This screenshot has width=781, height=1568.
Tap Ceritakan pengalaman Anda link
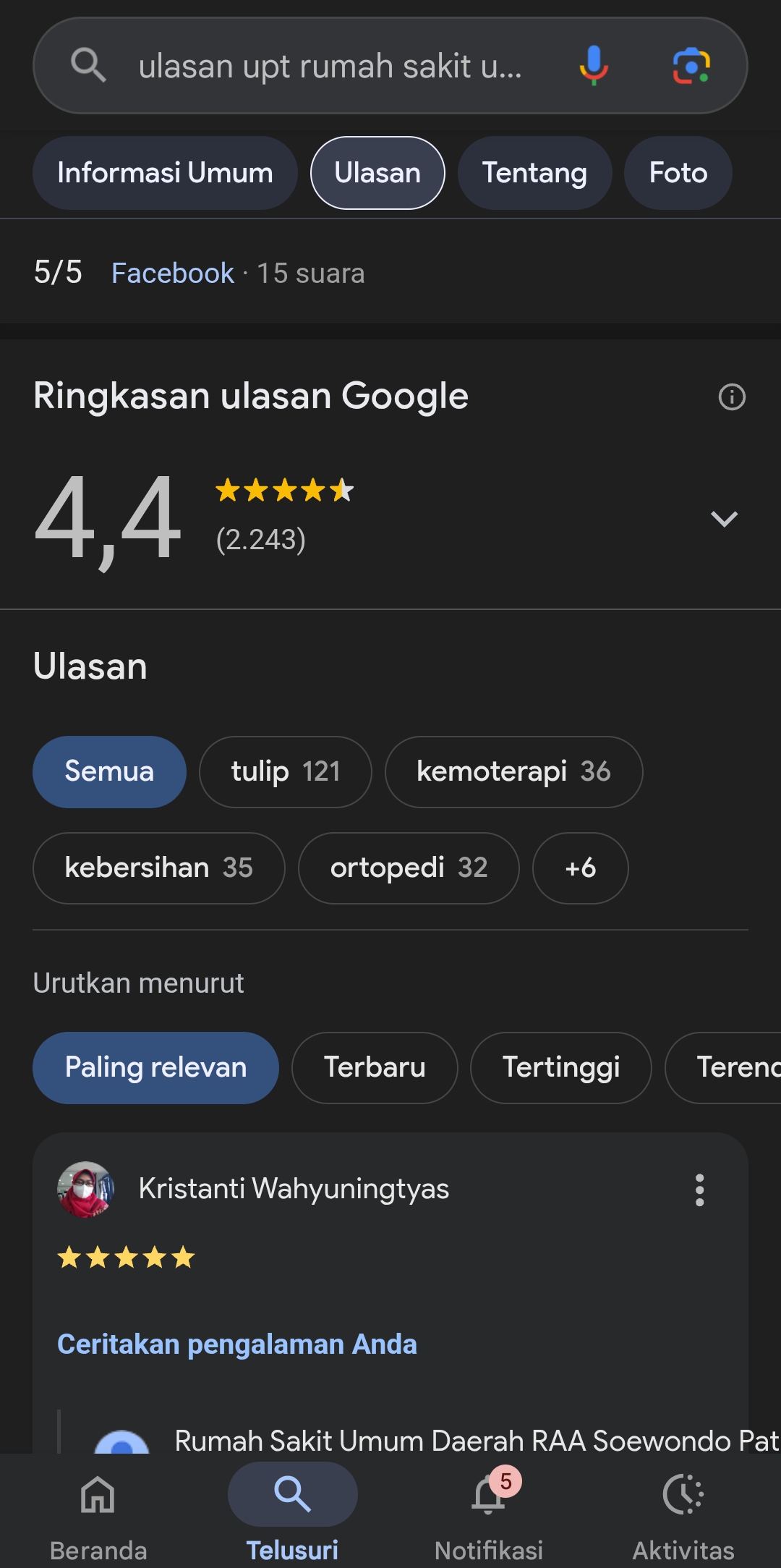tap(237, 1344)
